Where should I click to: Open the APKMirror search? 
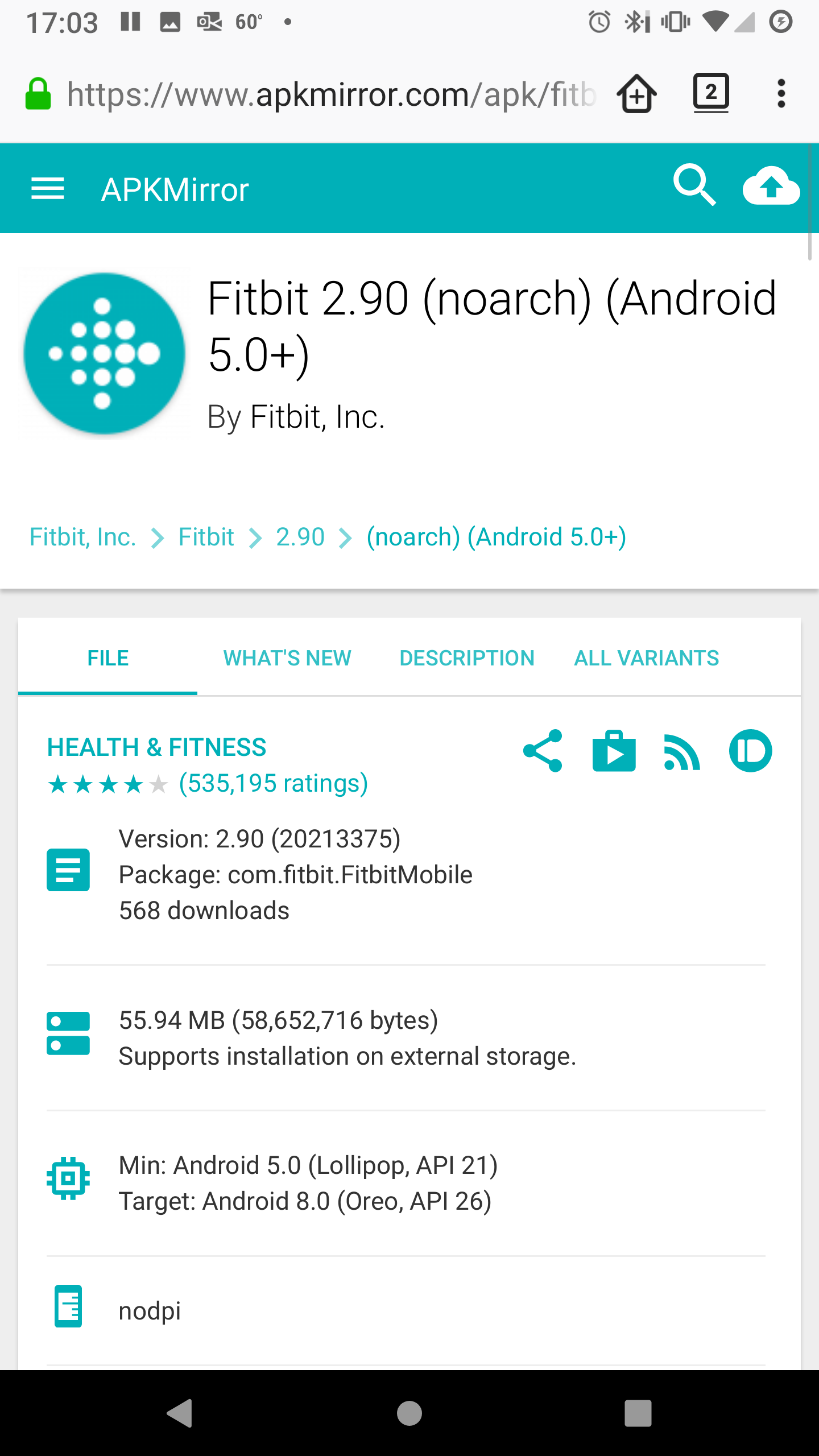click(693, 185)
